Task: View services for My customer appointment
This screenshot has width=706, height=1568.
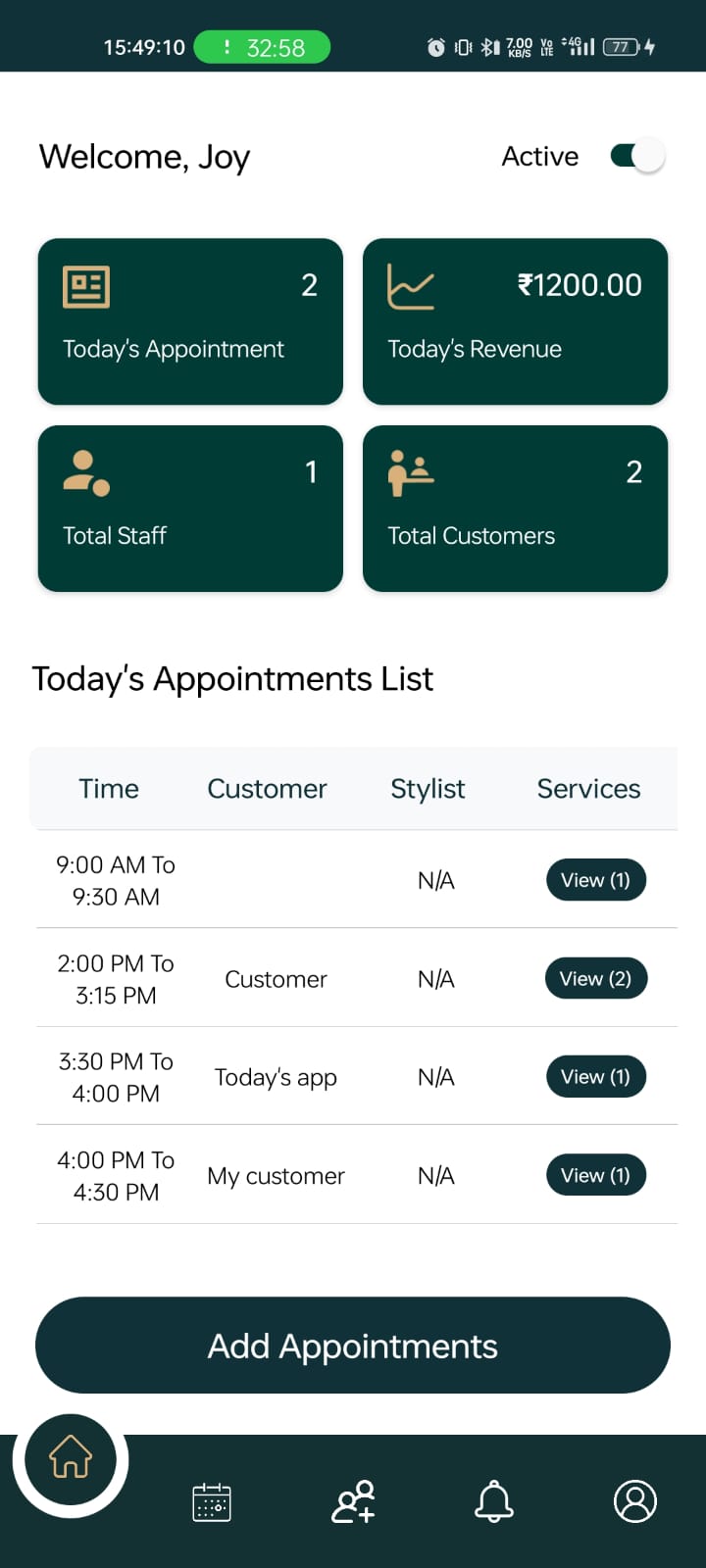Action: click(x=595, y=1175)
